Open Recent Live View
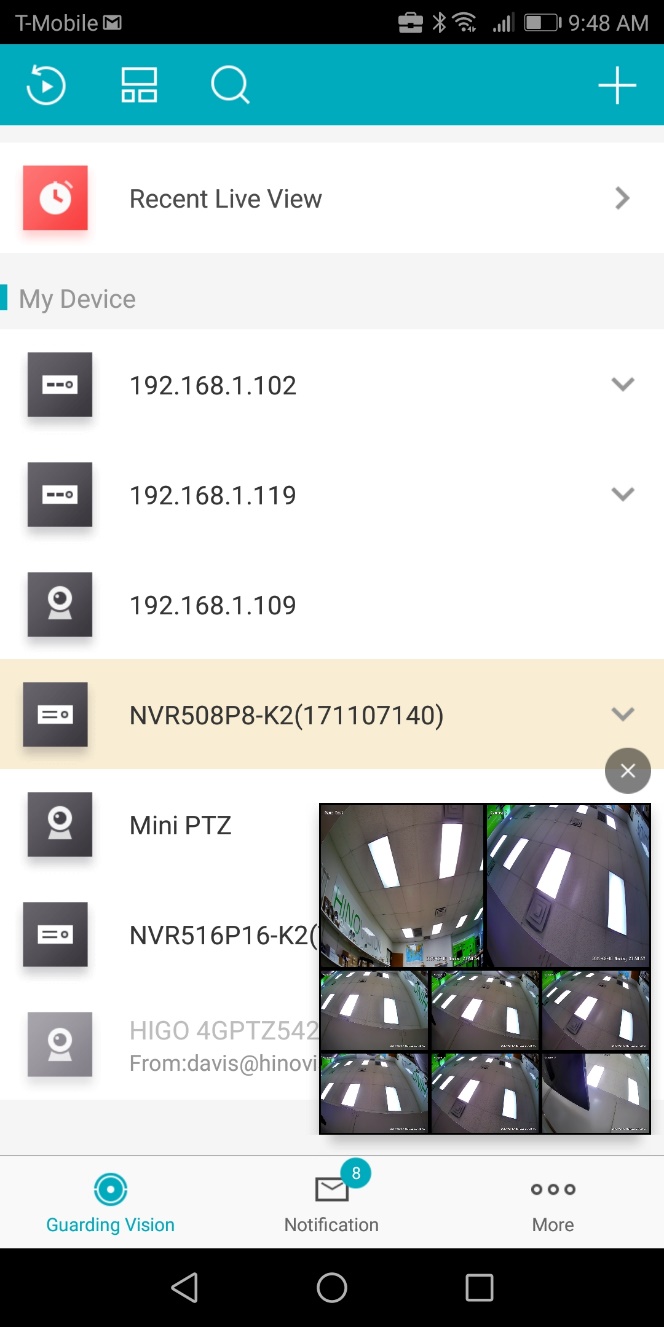The width and height of the screenshot is (664, 1327). pyautogui.click(x=330, y=199)
